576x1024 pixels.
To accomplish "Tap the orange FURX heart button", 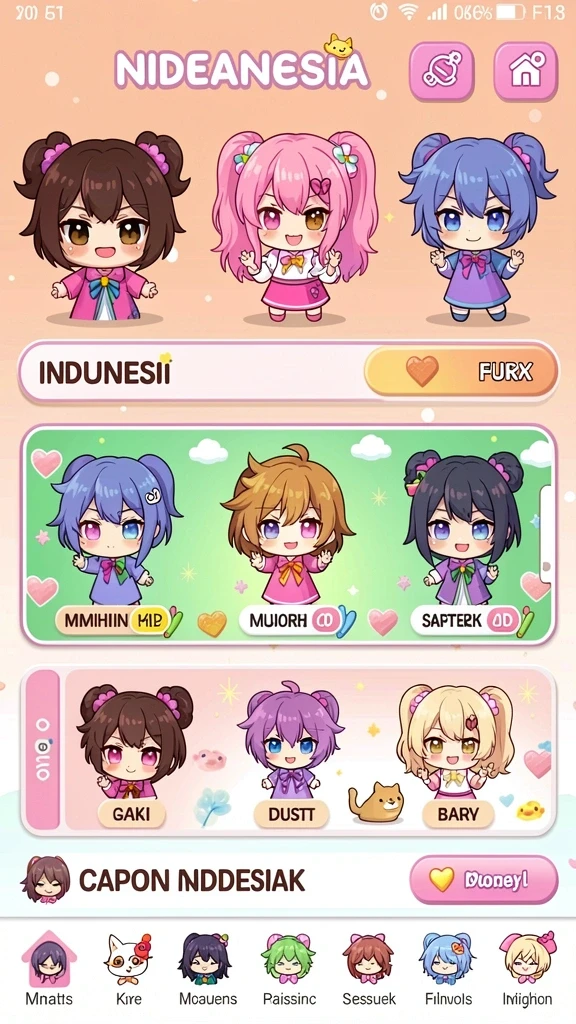I will [x=461, y=372].
